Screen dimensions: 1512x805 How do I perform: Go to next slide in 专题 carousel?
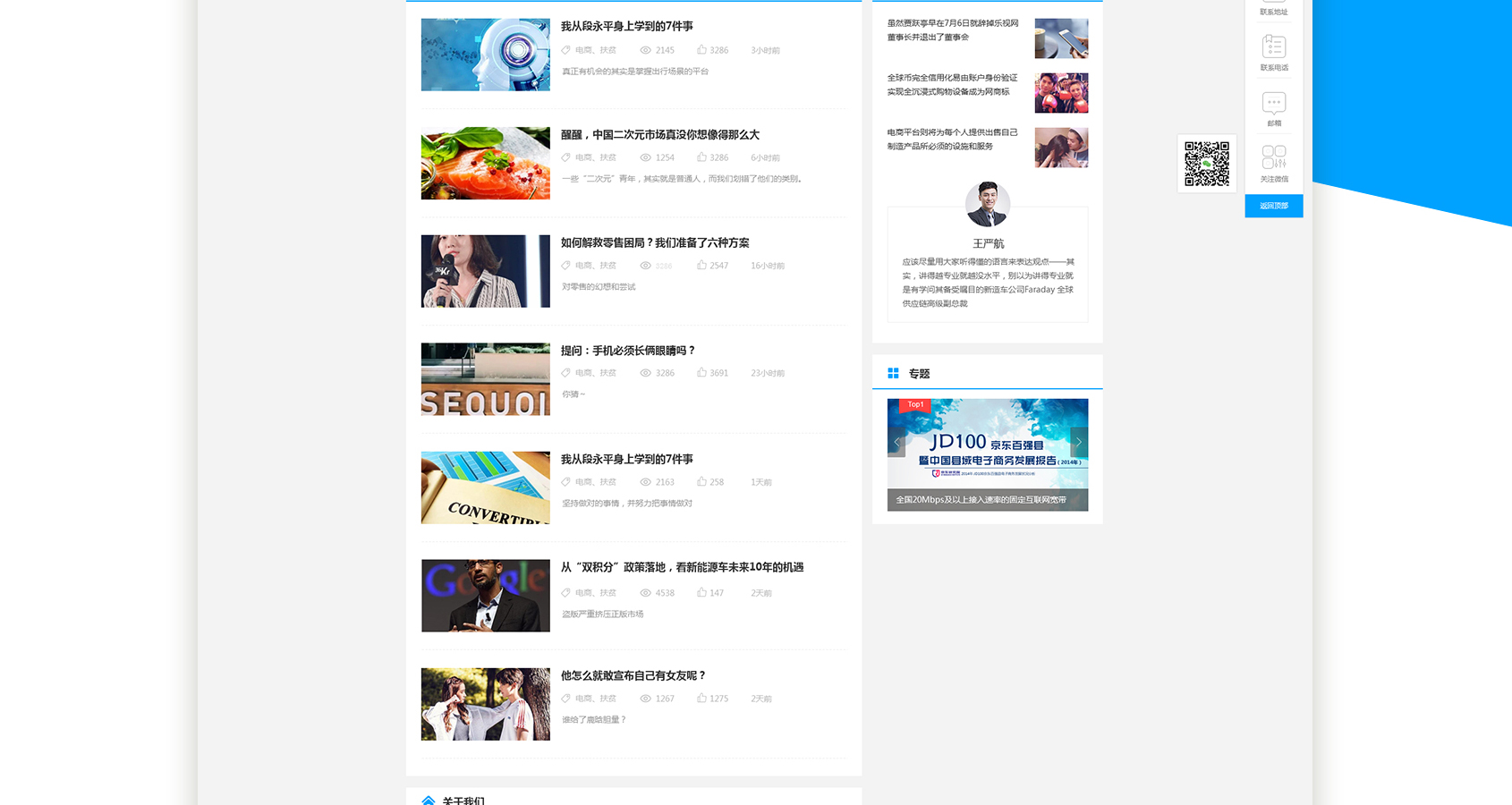[x=1079, y=442]
